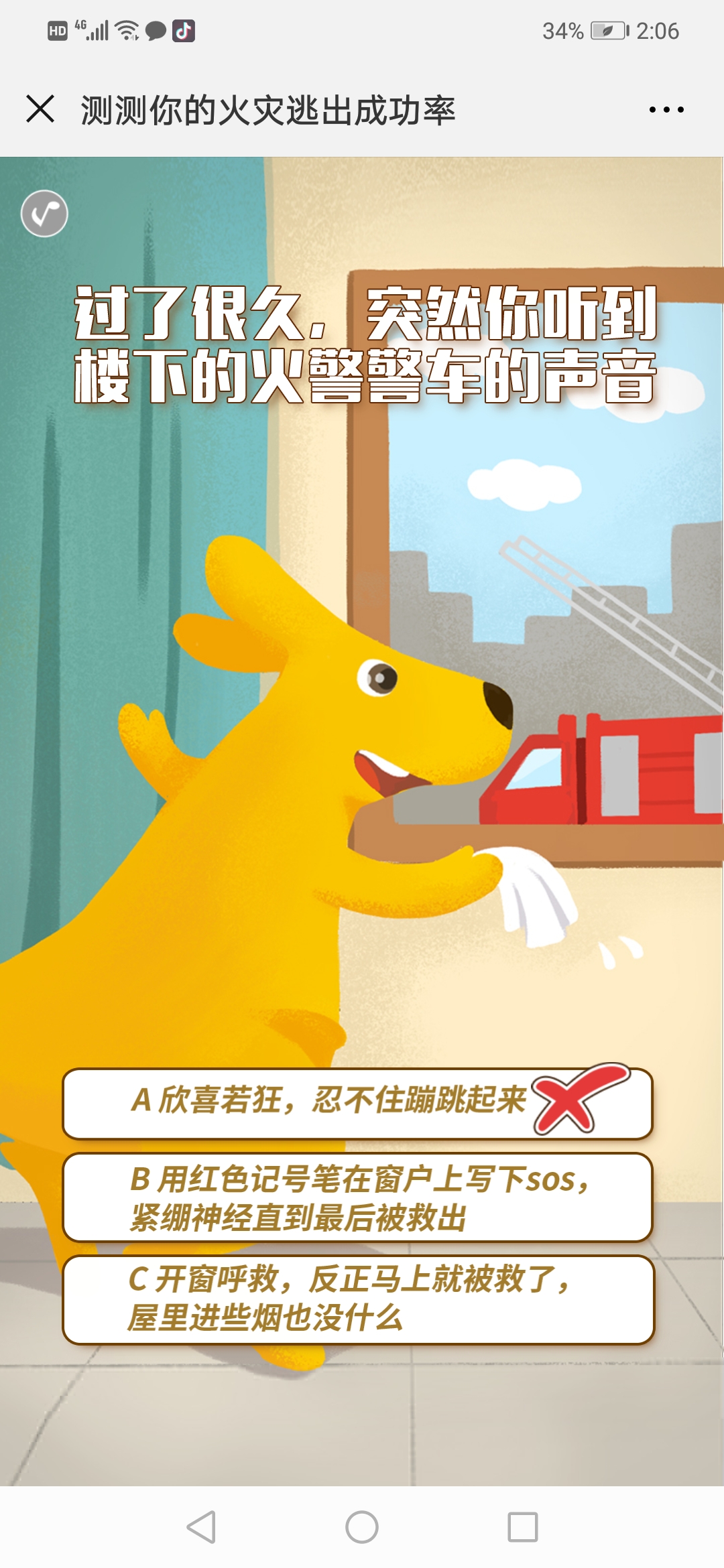Select answer A 欣喜若狂

coord(357,1103)
